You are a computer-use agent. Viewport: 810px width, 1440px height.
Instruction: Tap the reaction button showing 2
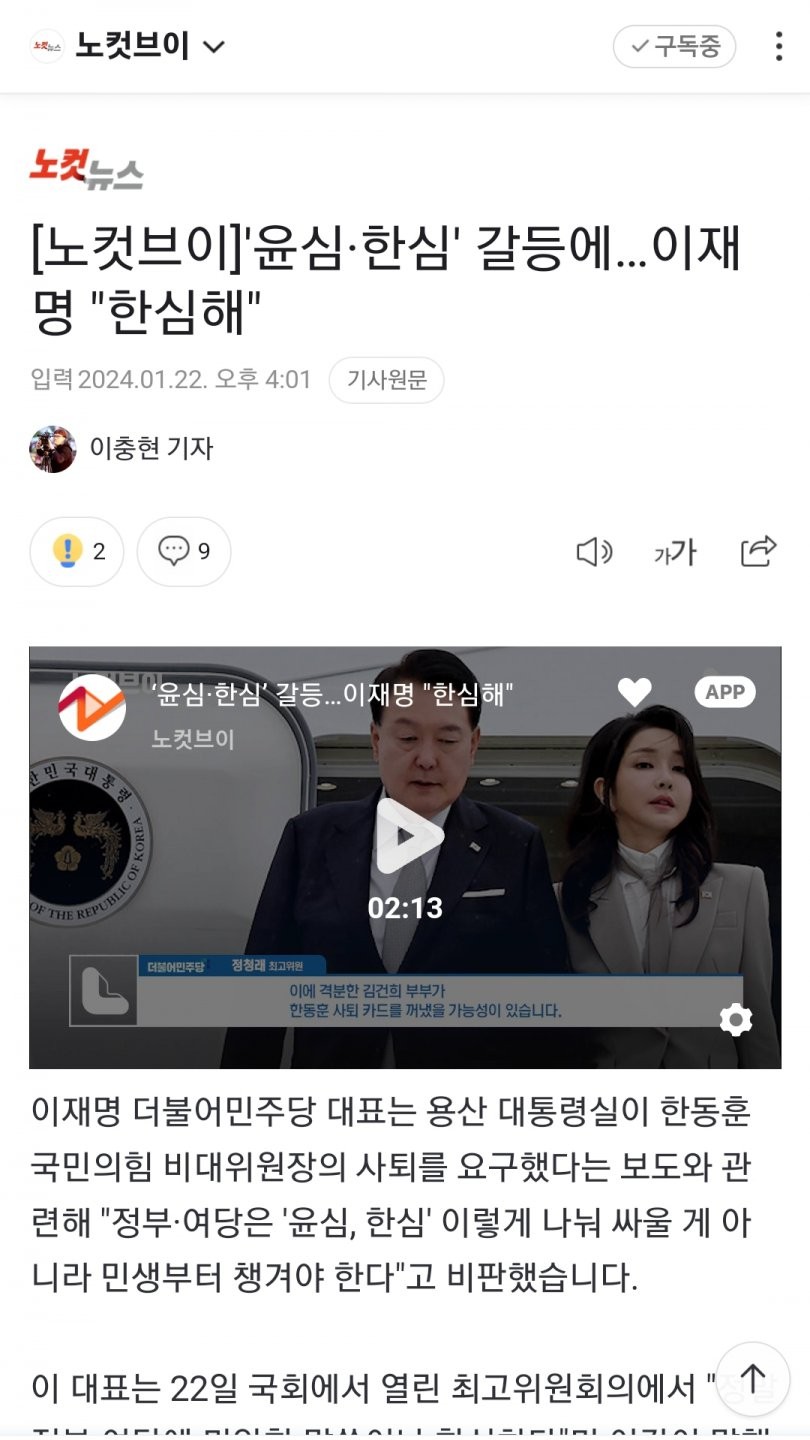click(77, 551)
